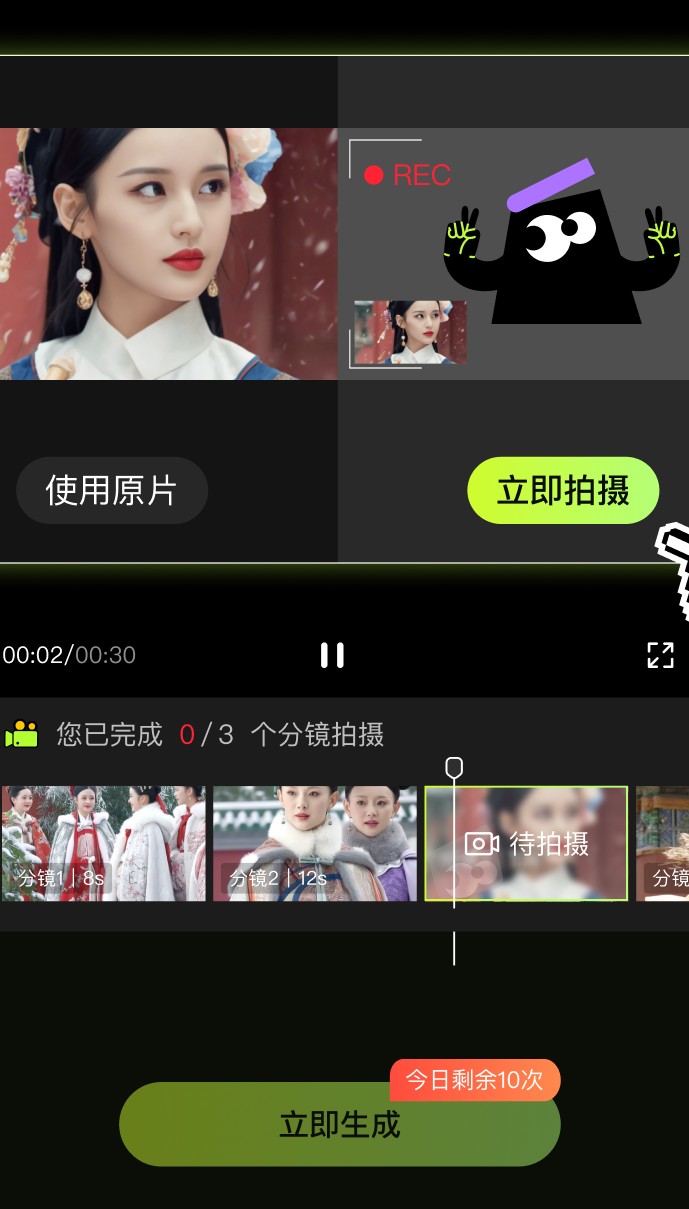Start shooting with 立即拍摄
Screen dimensions: 689x1209
563,491
